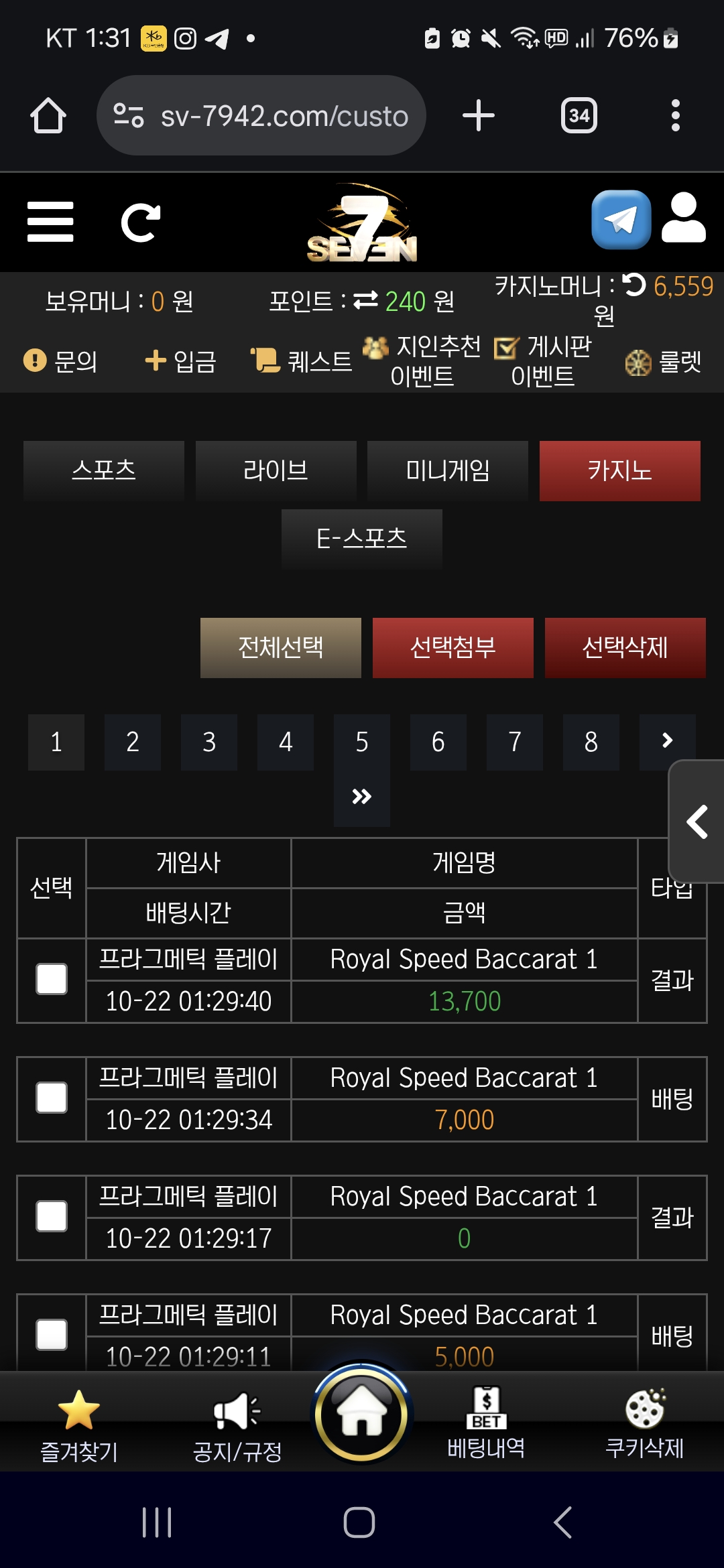The image size is (724, 1568).
Task: Tap the 선택삭제 button
Action: pyautogui.click(x=625, y=647)
